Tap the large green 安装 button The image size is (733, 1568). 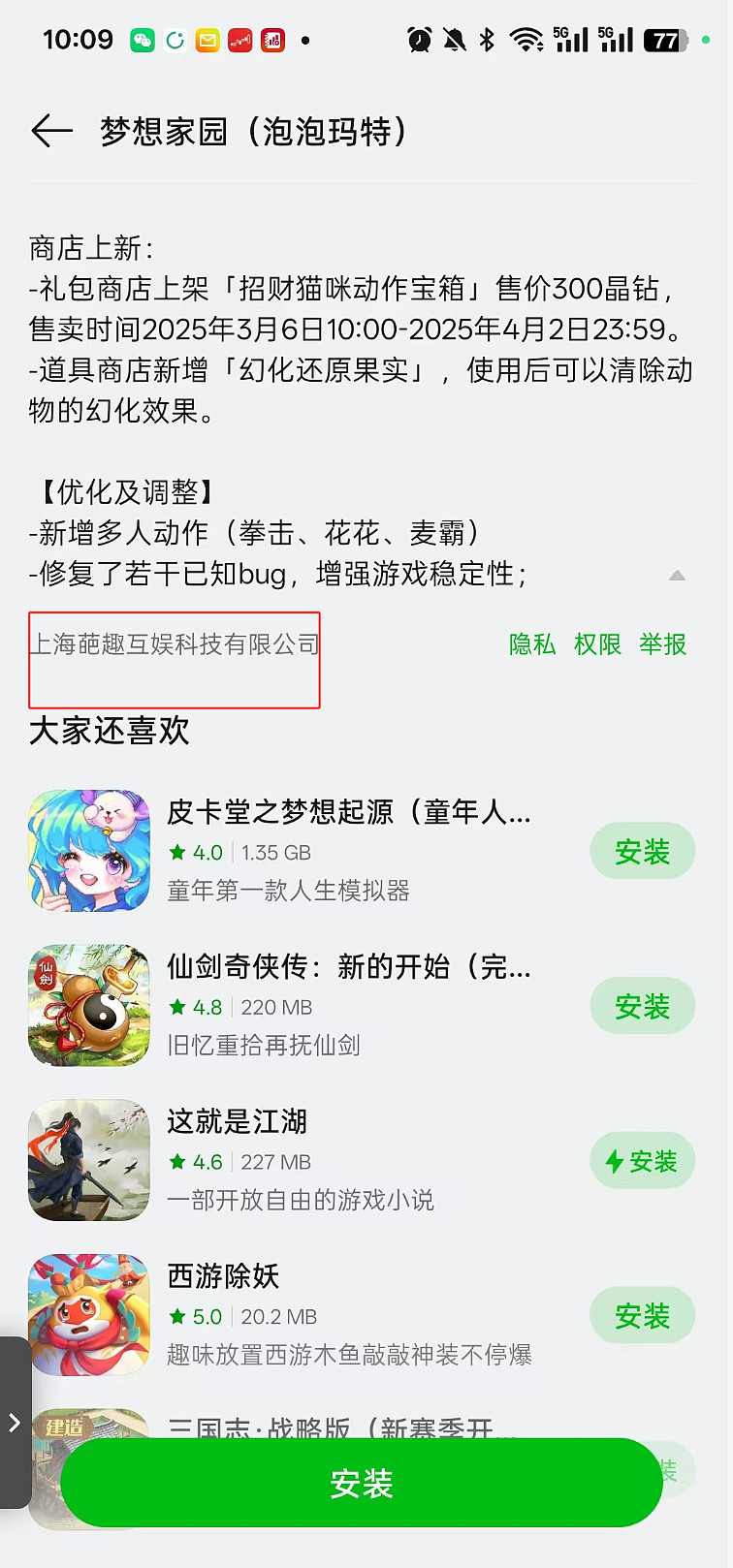click(362, 1483)
